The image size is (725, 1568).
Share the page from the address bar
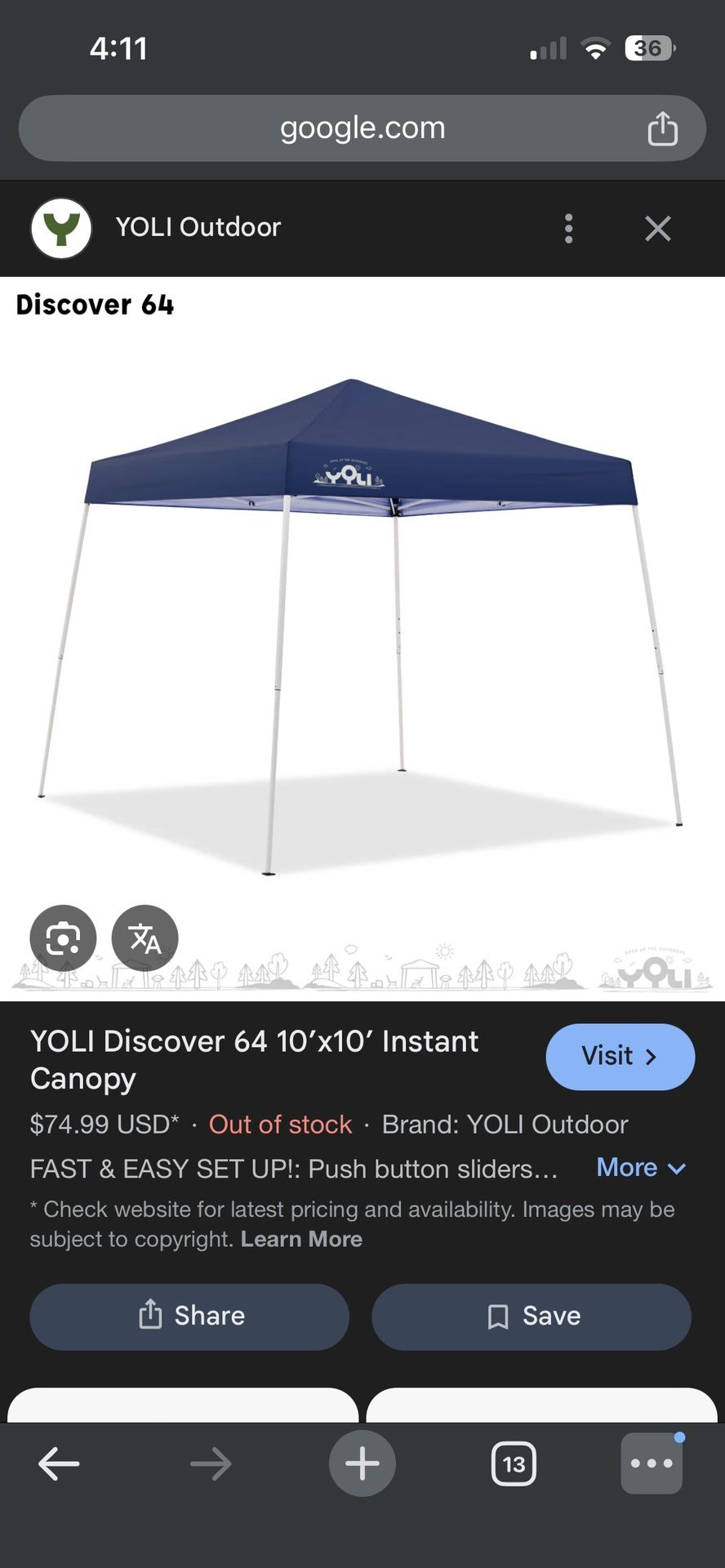coord(662,129)
